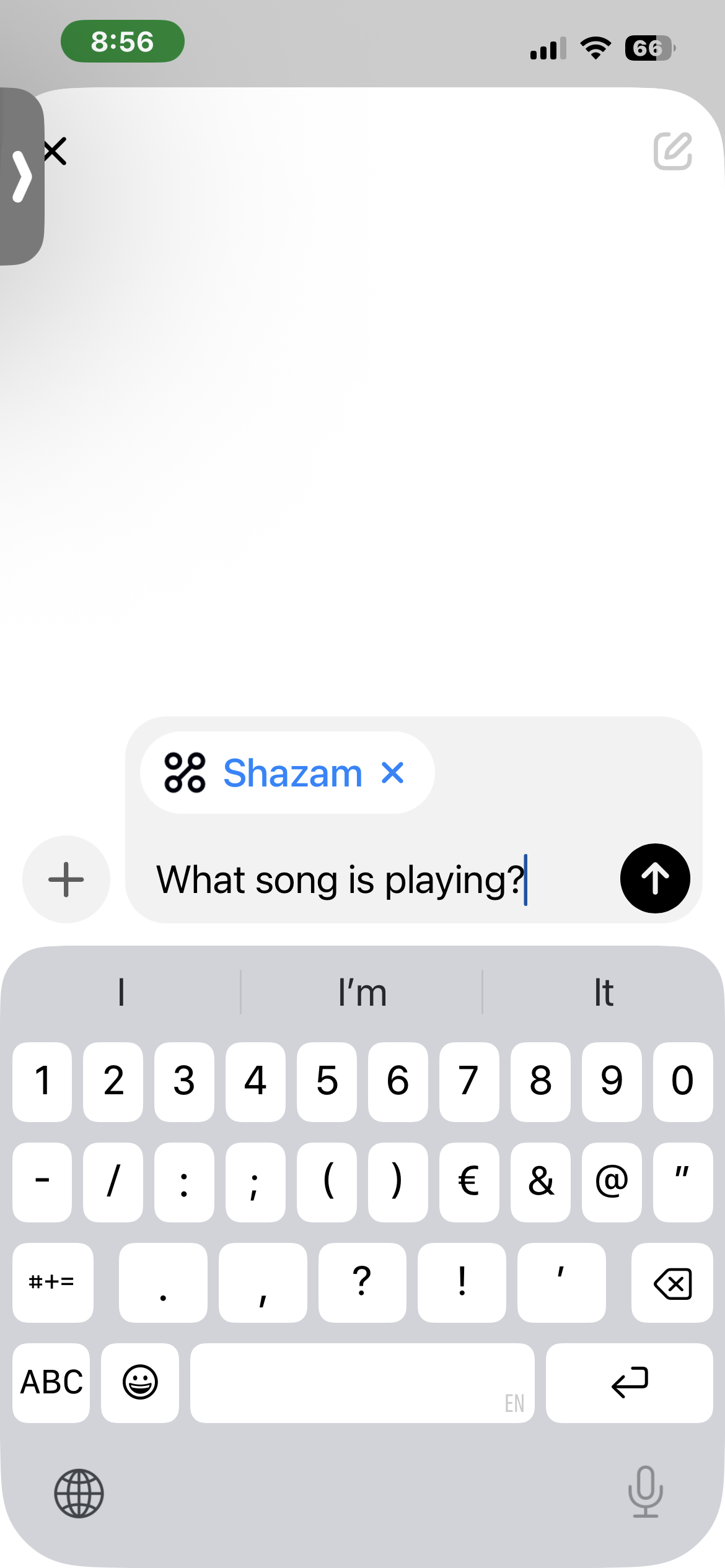This screenshot has width=725, height=1568.
Task: Expand the side panel arrow handle
Action: (21, 176)
